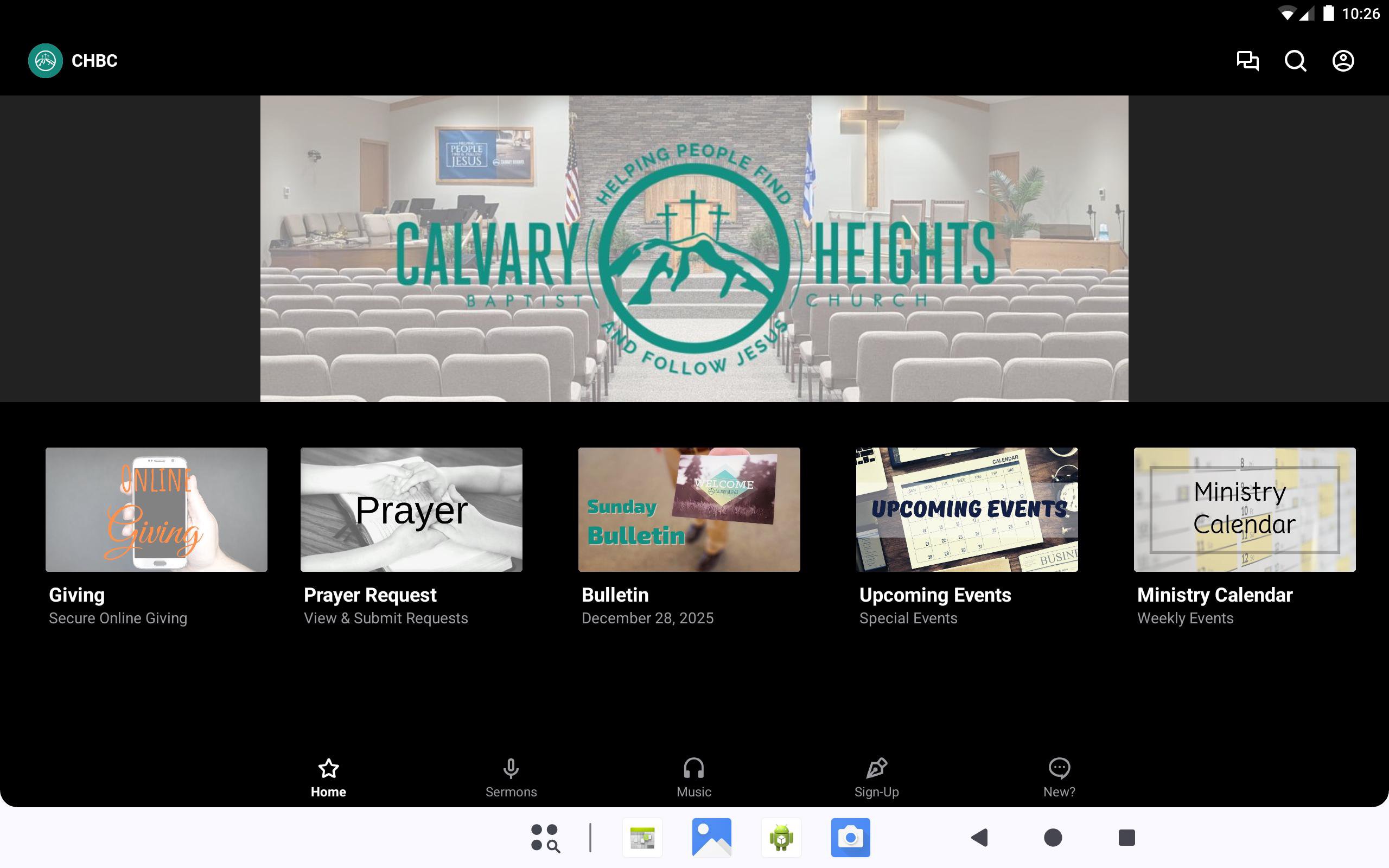Image resolution: width=1389 pixels, height=868 pixels.
Task: Open the user profile icon
Action: coord(1342,61)
